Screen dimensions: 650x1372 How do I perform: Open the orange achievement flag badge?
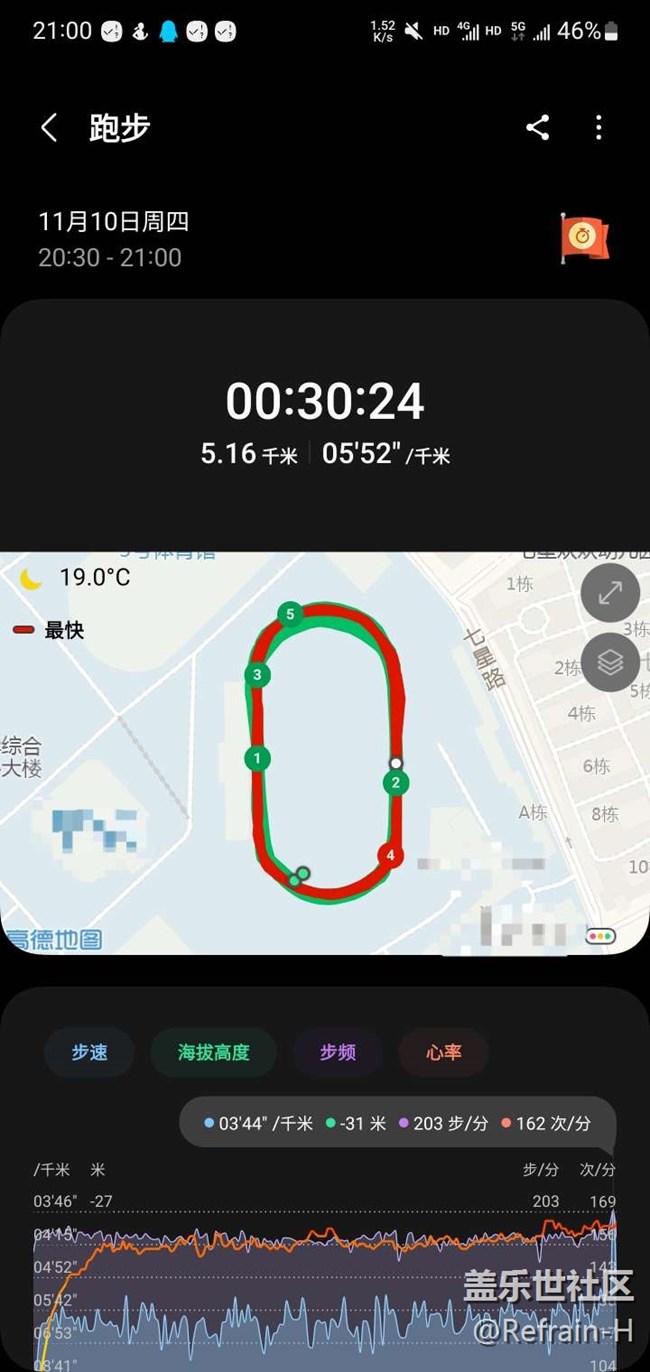pyautogui.click(x=584, y=239)
